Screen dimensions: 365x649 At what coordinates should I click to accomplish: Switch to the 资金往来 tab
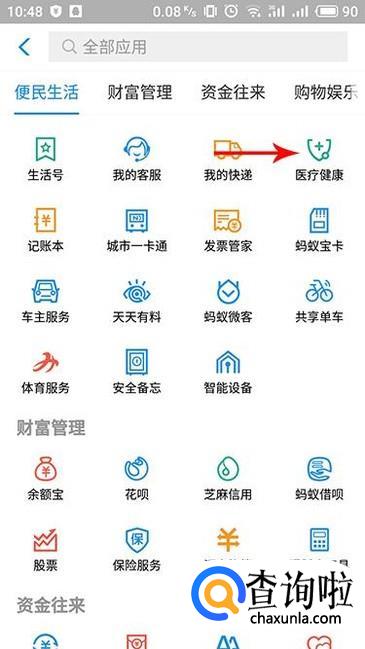coord(233,93)
